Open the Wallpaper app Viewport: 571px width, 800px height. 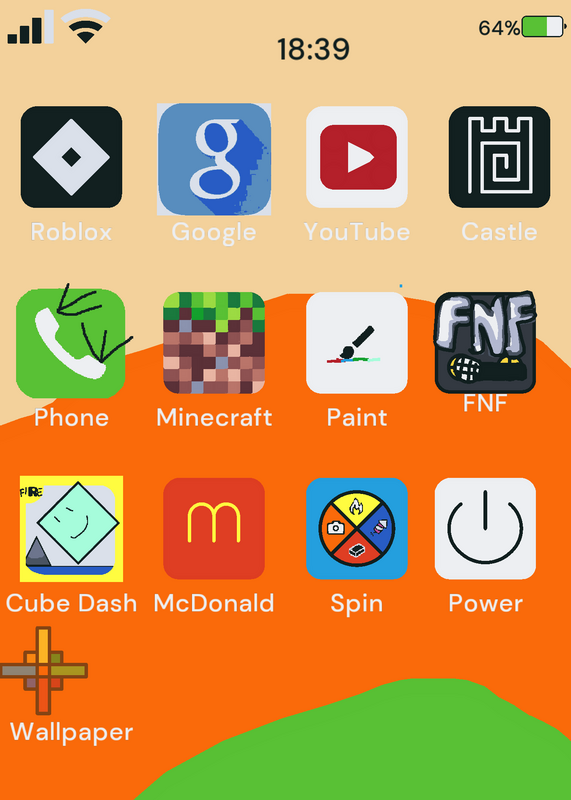pos(44,670)
